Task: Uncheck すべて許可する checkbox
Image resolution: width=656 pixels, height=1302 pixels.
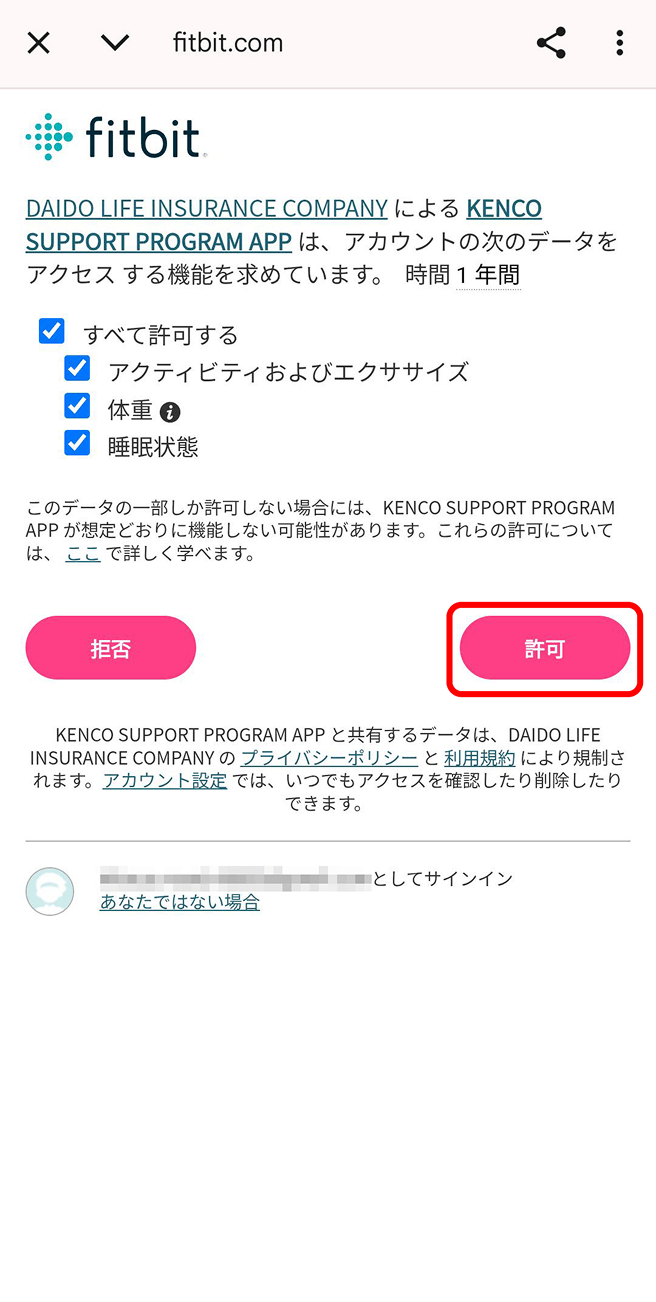Action: pos(51,332)
